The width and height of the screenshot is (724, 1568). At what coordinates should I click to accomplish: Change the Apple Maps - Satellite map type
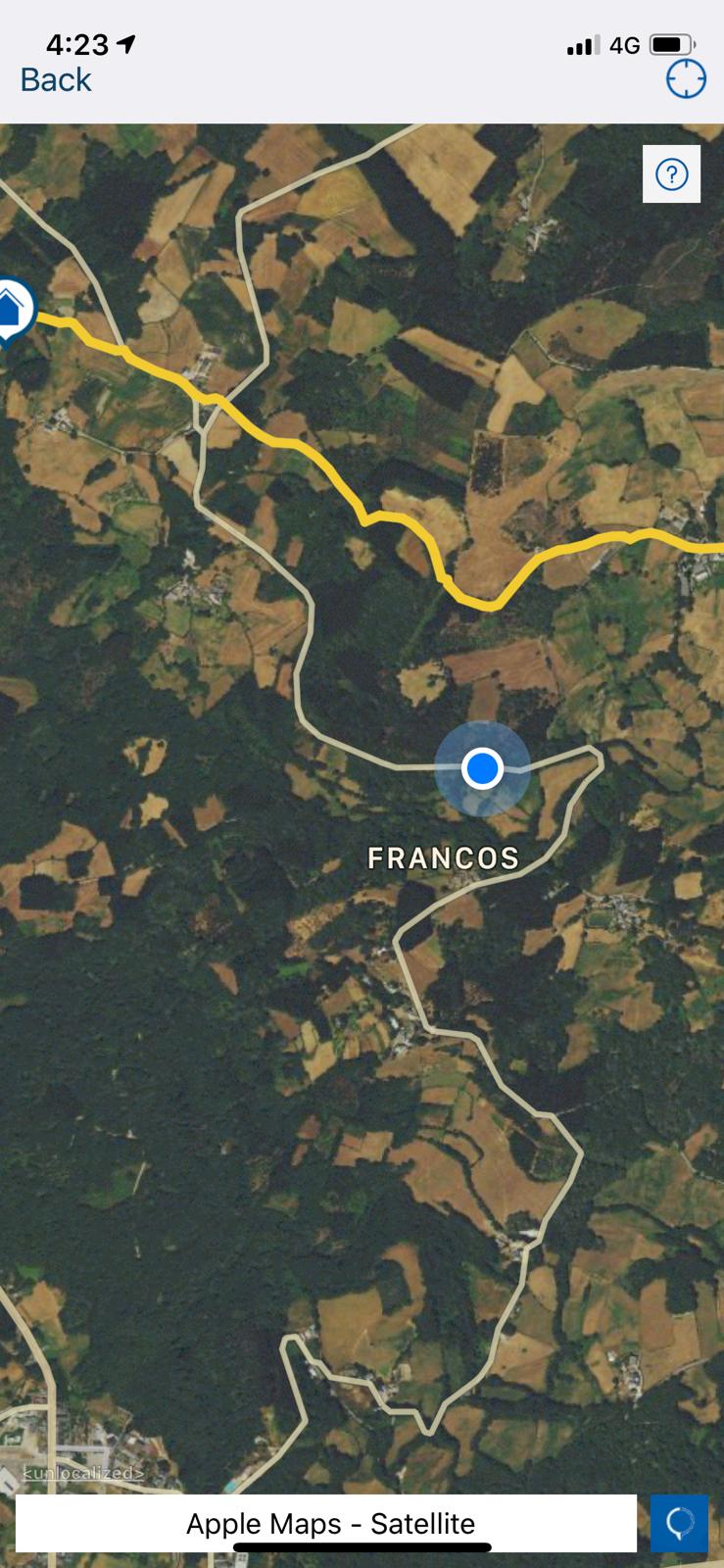coord(330,1524)
